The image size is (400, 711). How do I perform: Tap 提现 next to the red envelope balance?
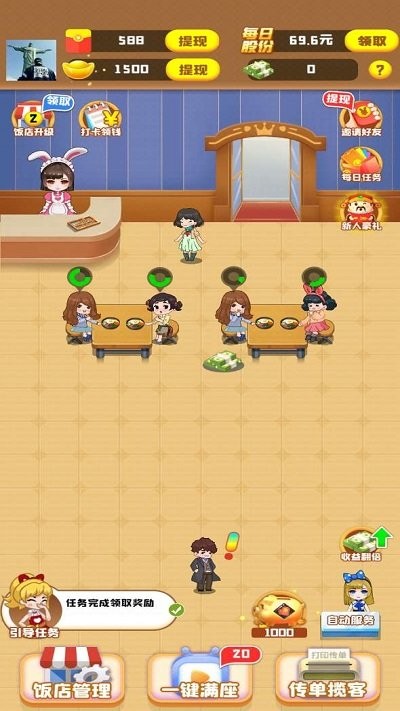pyautogui.click(x=192, y=41)
